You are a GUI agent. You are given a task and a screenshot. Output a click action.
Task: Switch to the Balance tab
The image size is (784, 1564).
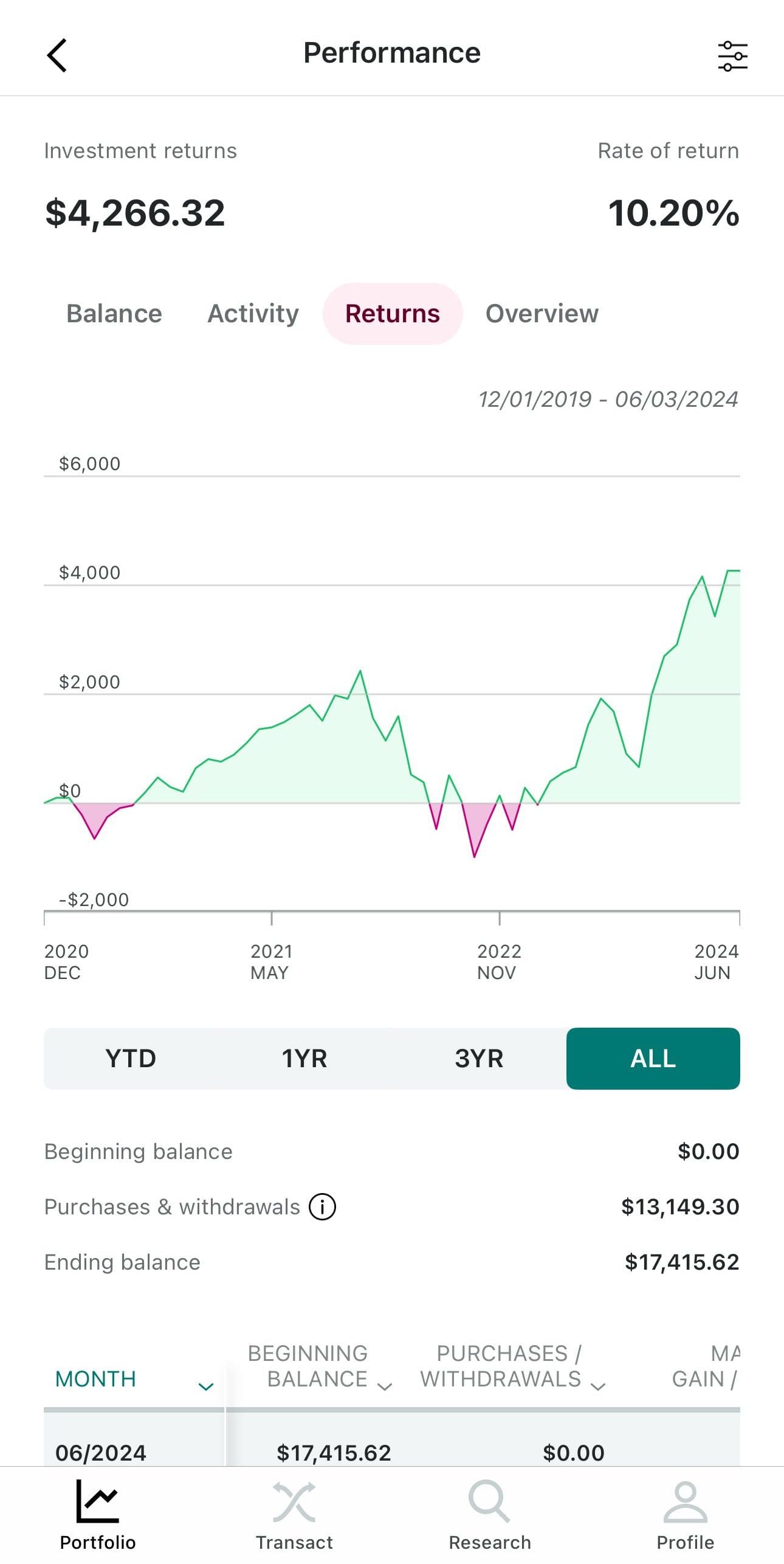114,313
